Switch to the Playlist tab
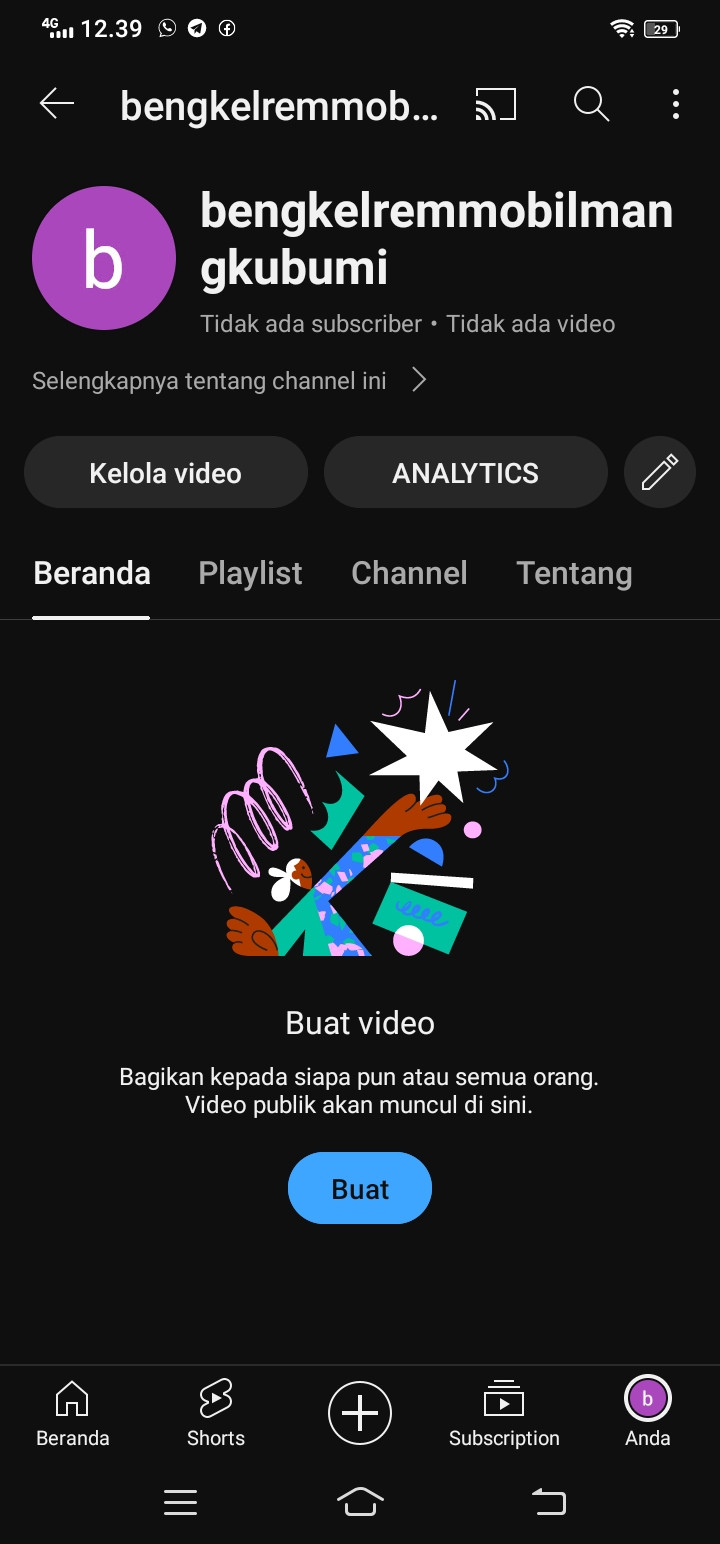This screenshot has width=720, height=1544. click(x=250, y=573)
